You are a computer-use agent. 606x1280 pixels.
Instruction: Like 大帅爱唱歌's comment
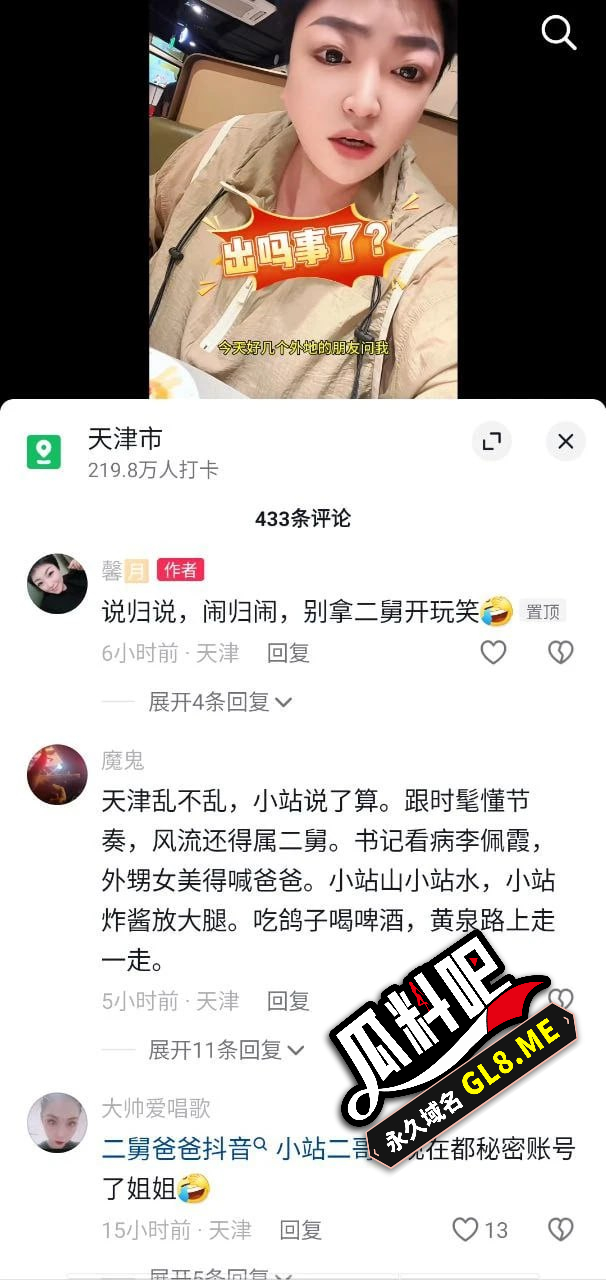[x=466, y=1229]
